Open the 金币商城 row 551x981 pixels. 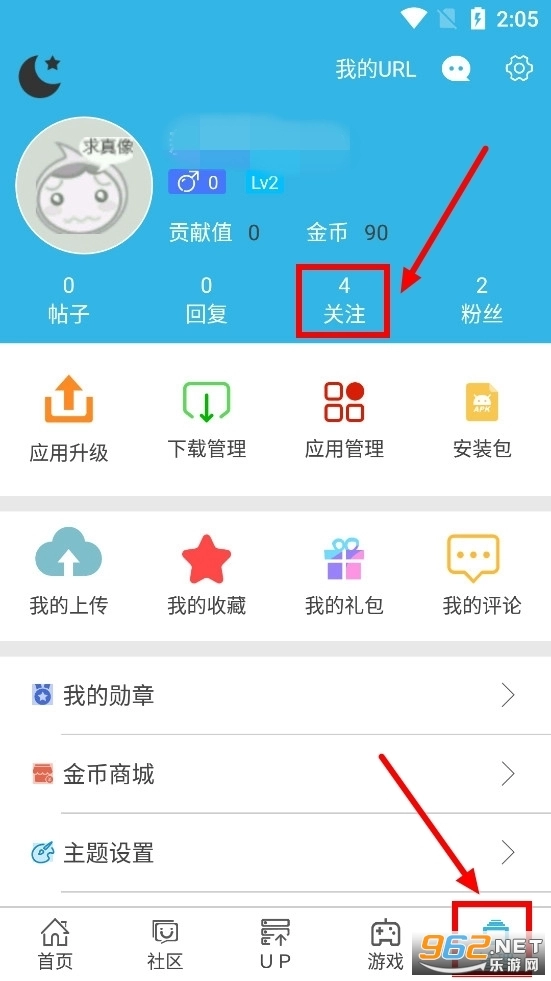tap(275, 774)
